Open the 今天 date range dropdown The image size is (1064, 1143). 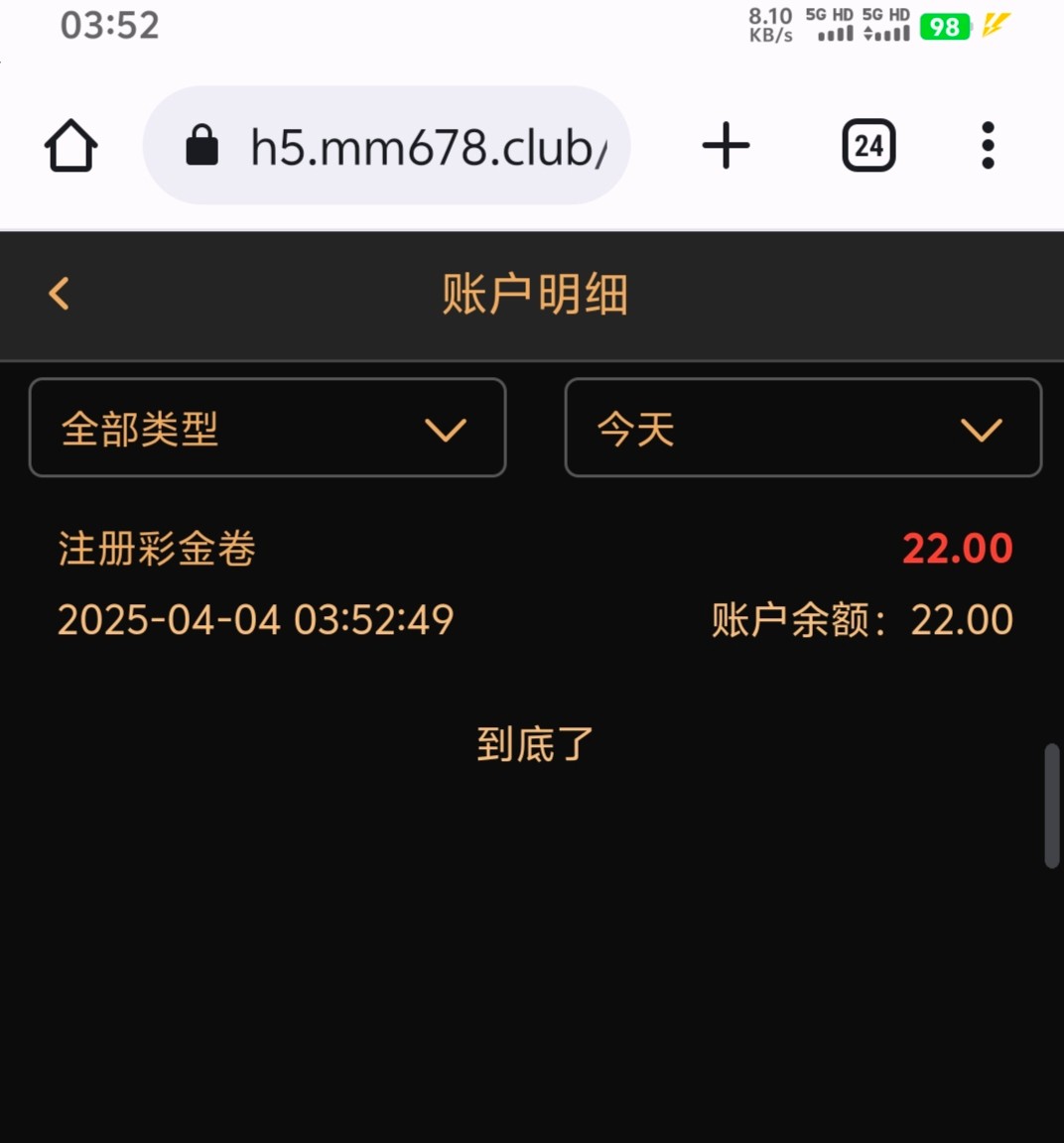803,428
